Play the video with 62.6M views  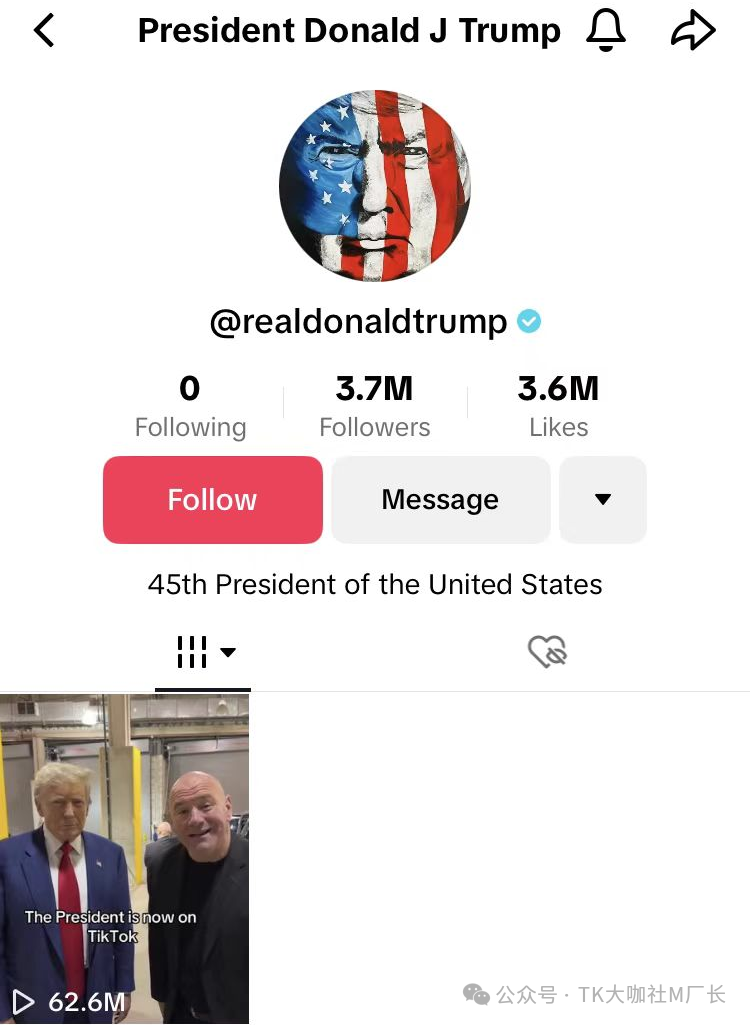(124, 858)
